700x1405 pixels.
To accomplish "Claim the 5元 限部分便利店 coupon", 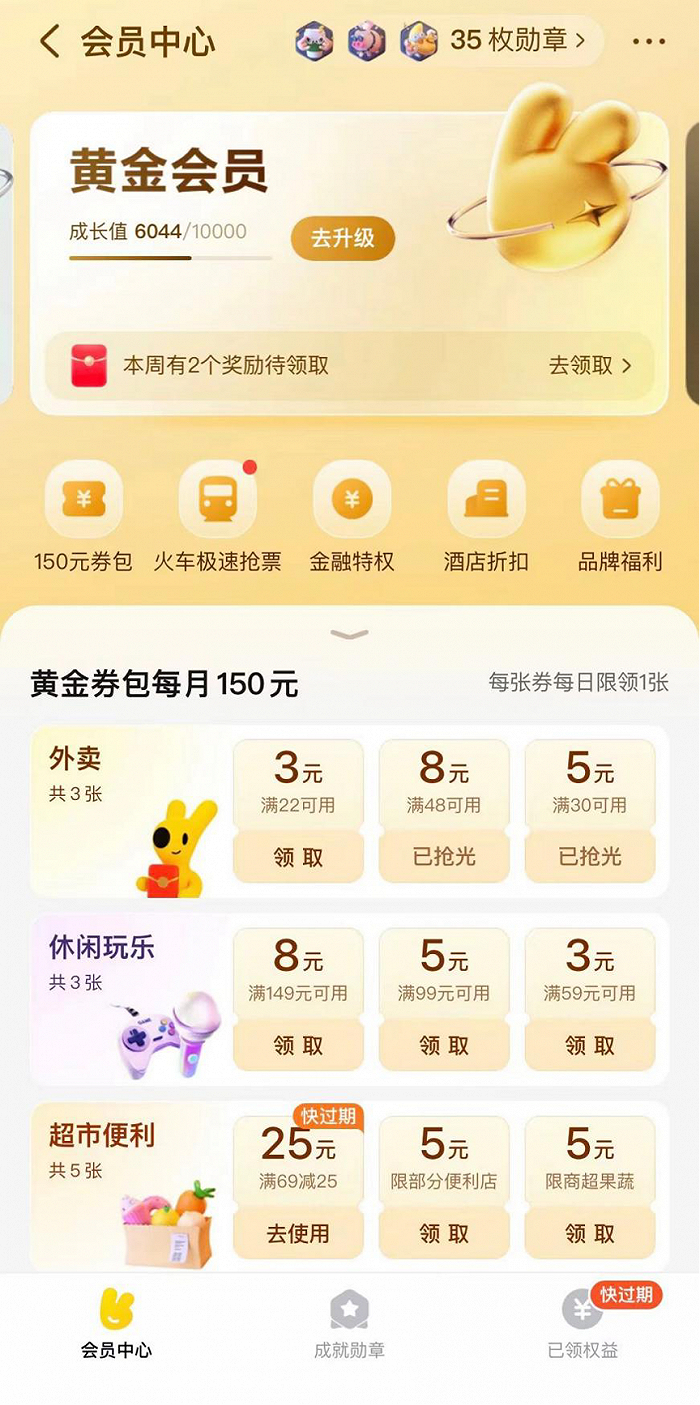I will point(444,1233).
